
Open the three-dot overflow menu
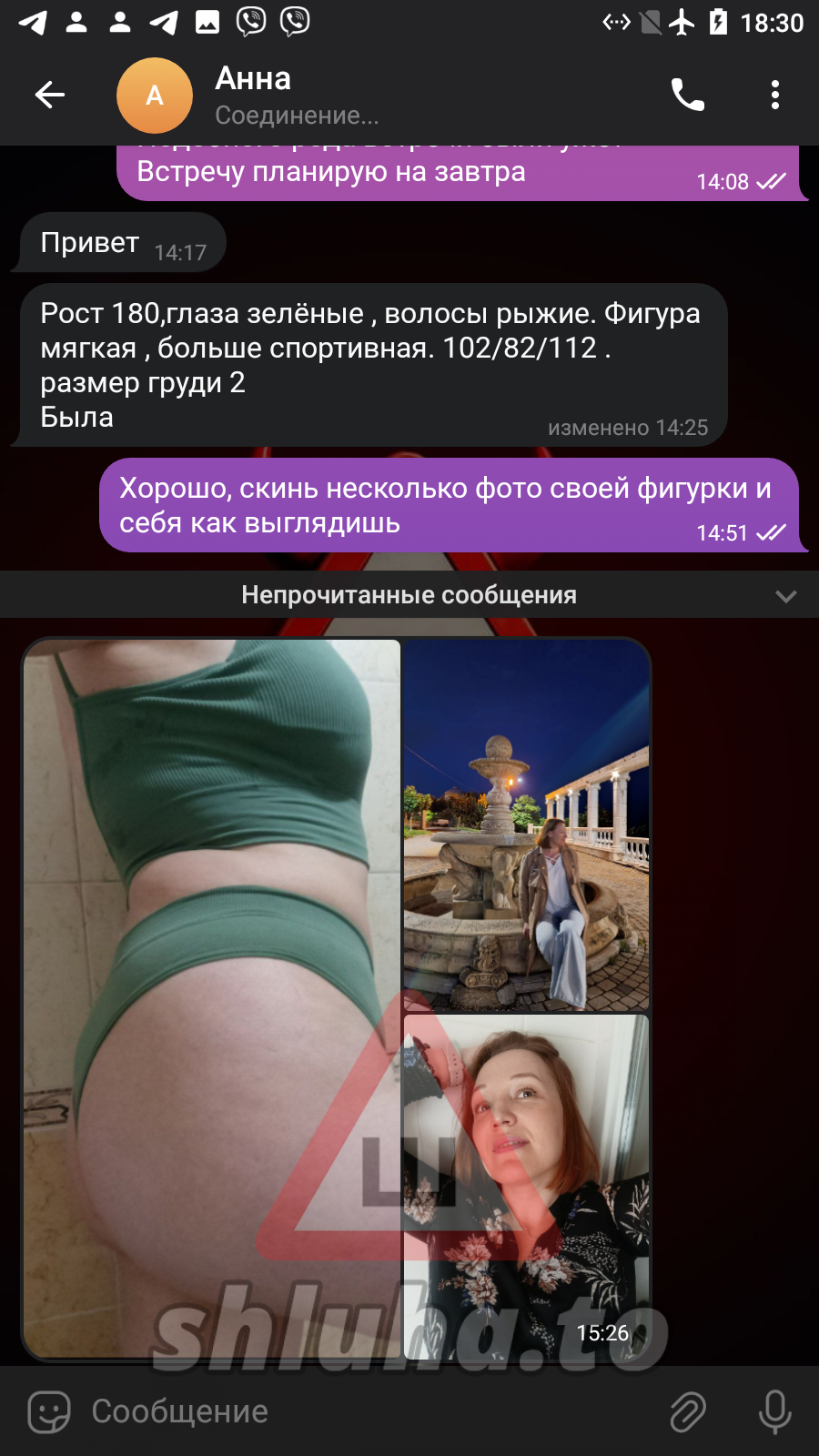[774, 95]
